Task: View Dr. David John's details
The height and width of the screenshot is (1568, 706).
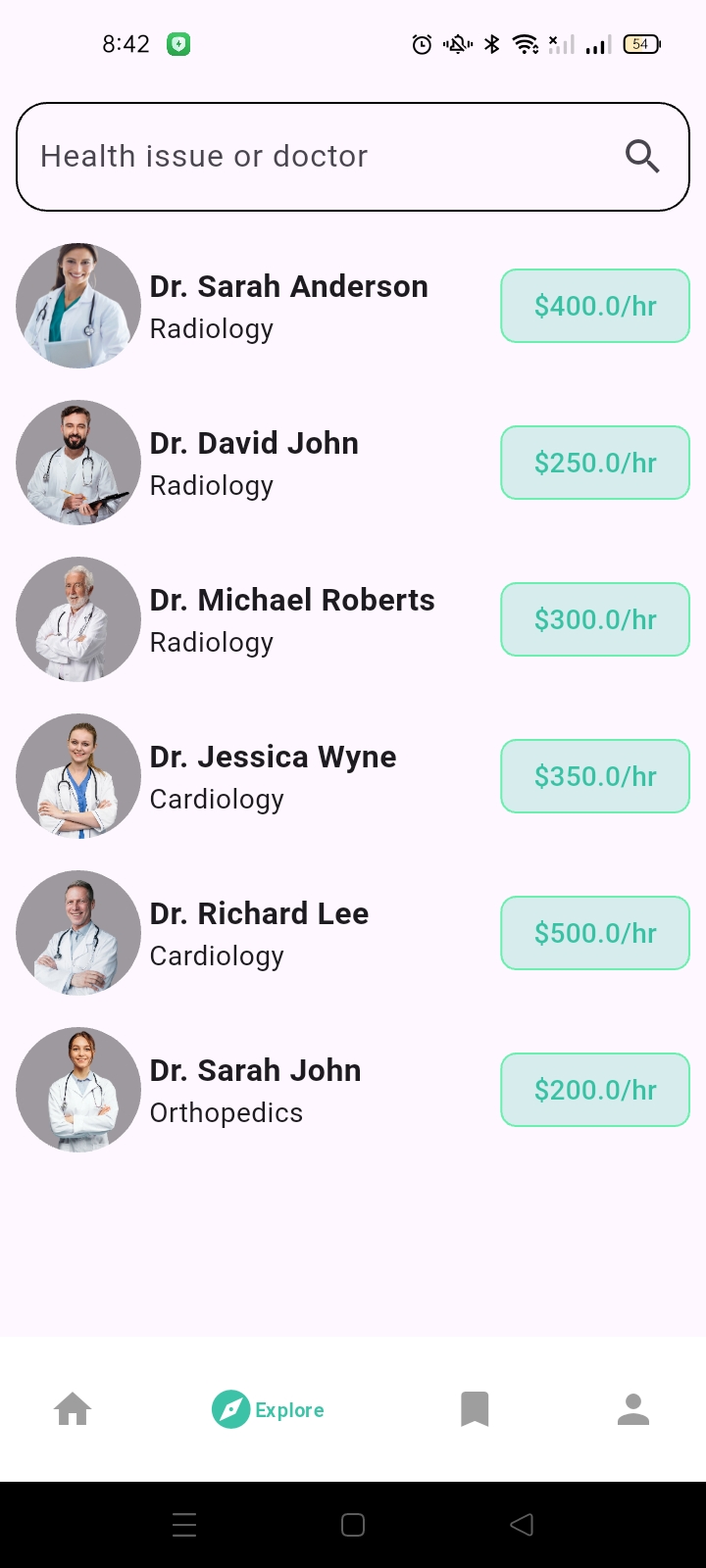Action: click(254, 463)
